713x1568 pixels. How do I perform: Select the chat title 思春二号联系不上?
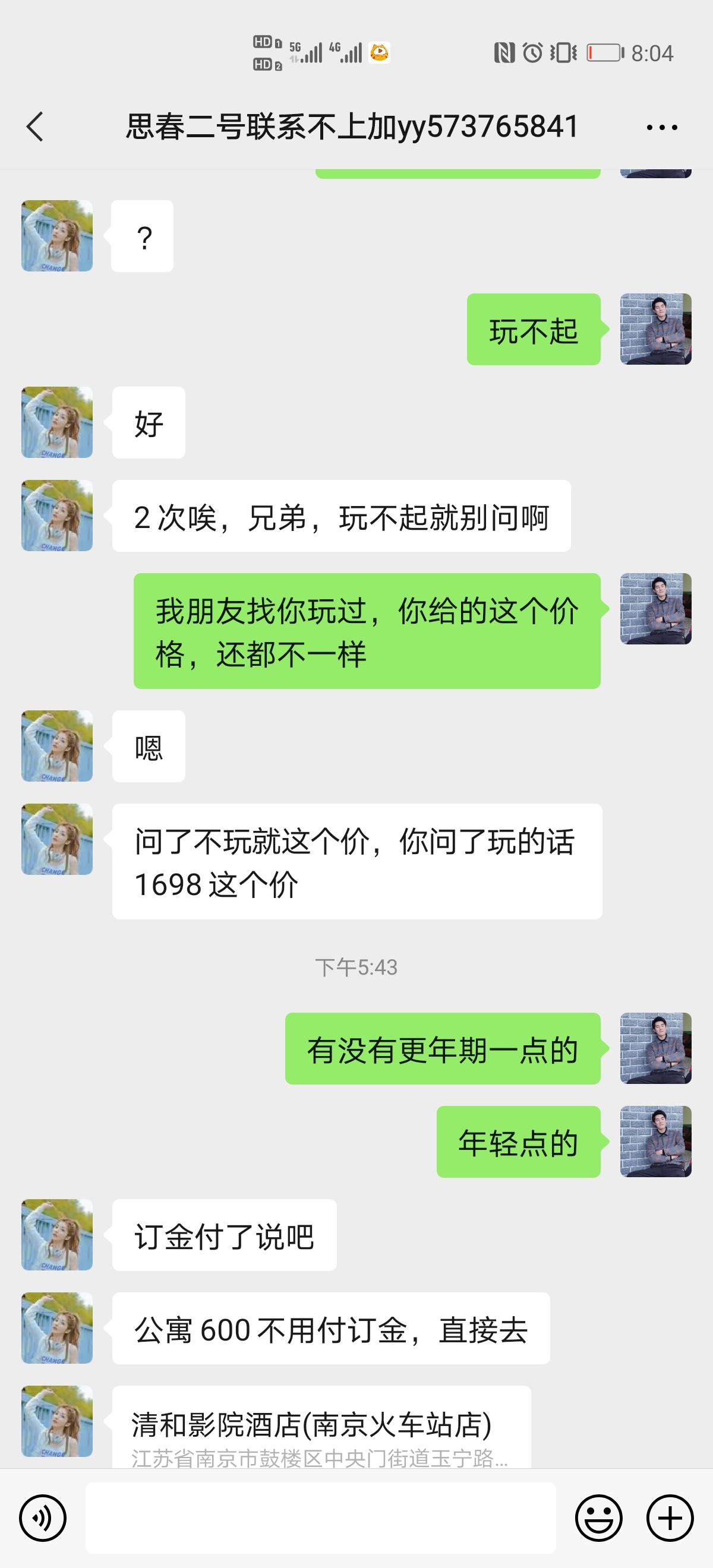pyautogui.click(x=351, y=127)
